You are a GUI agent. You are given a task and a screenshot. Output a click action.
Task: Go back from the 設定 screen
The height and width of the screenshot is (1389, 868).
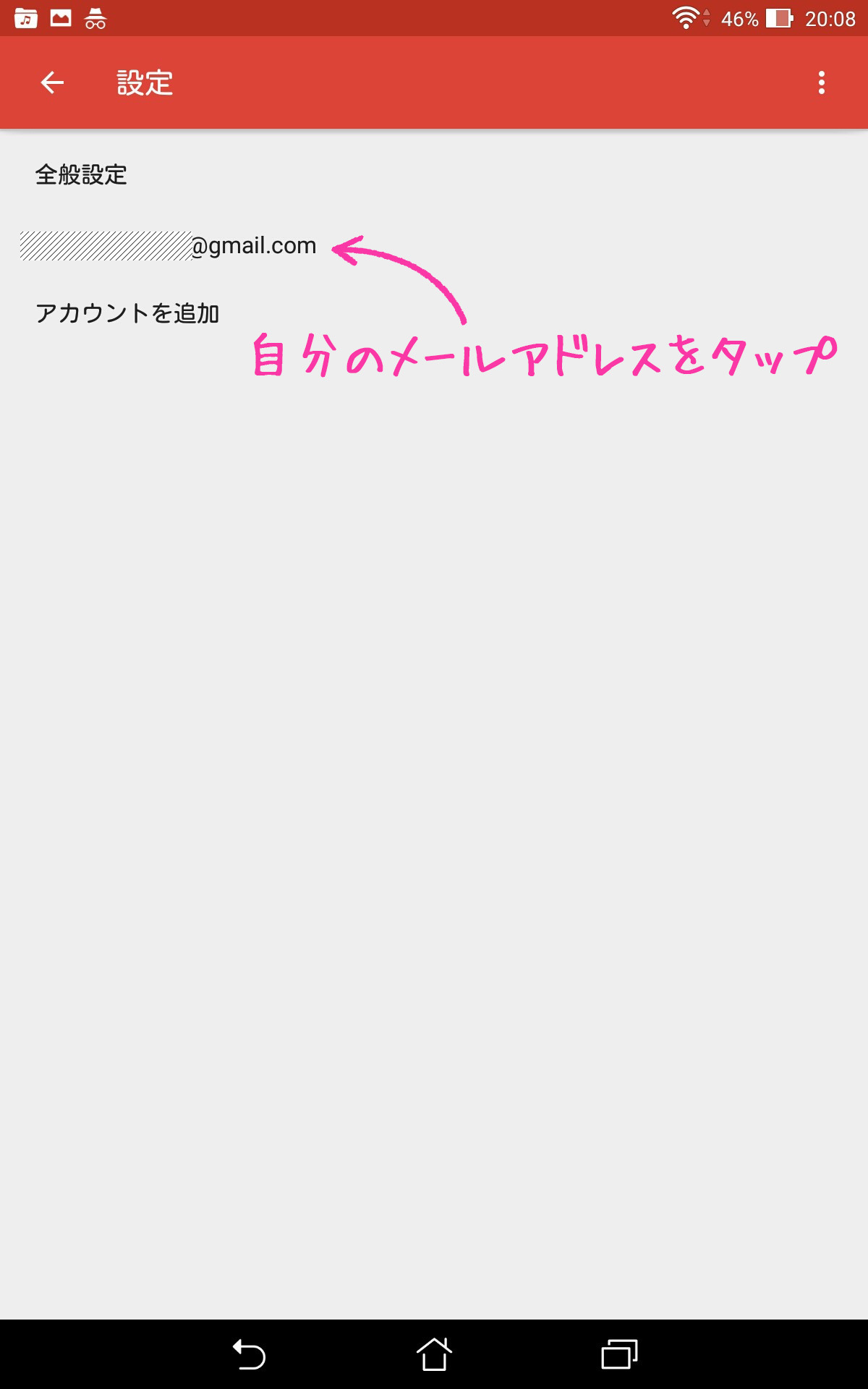[52, 83]
